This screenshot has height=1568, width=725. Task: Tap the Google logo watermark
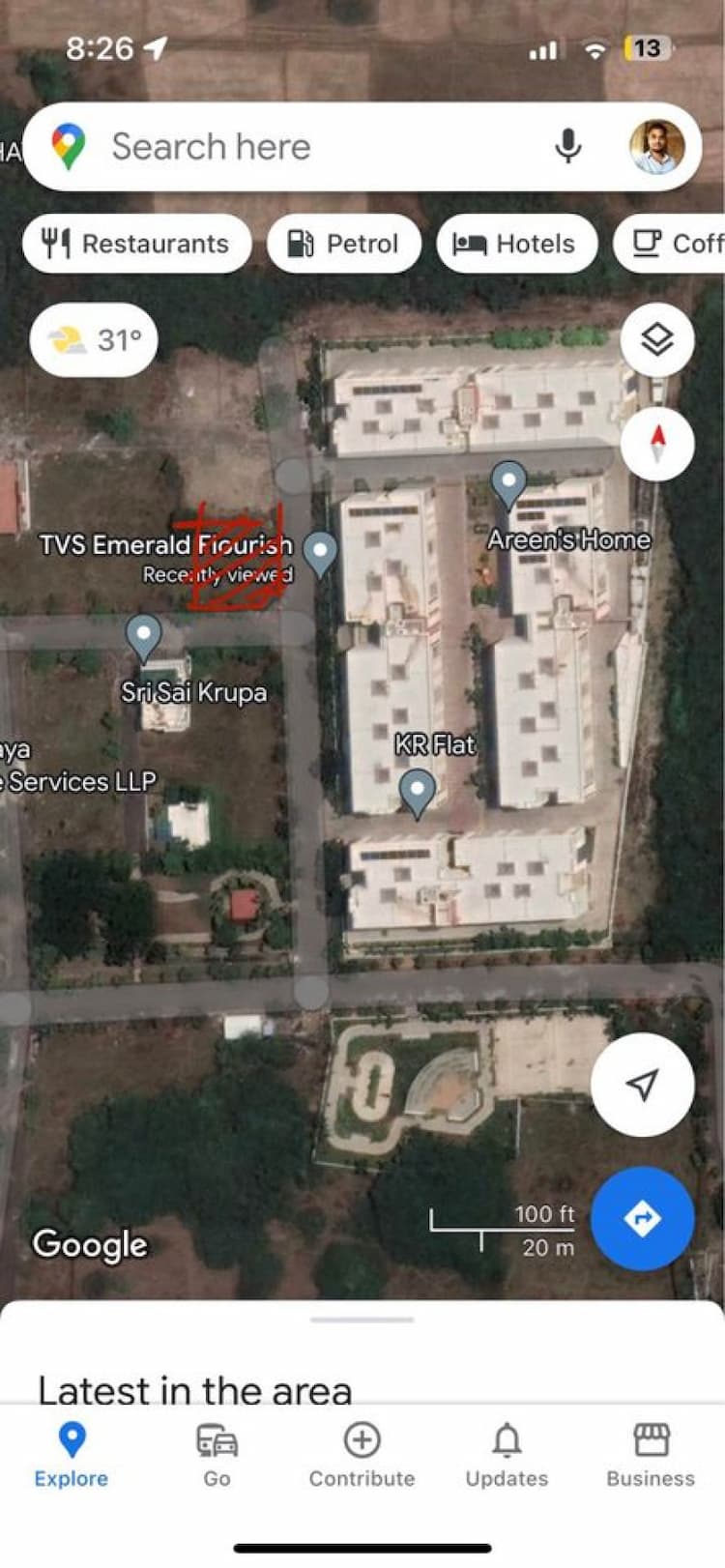[x=89, y=1245]
